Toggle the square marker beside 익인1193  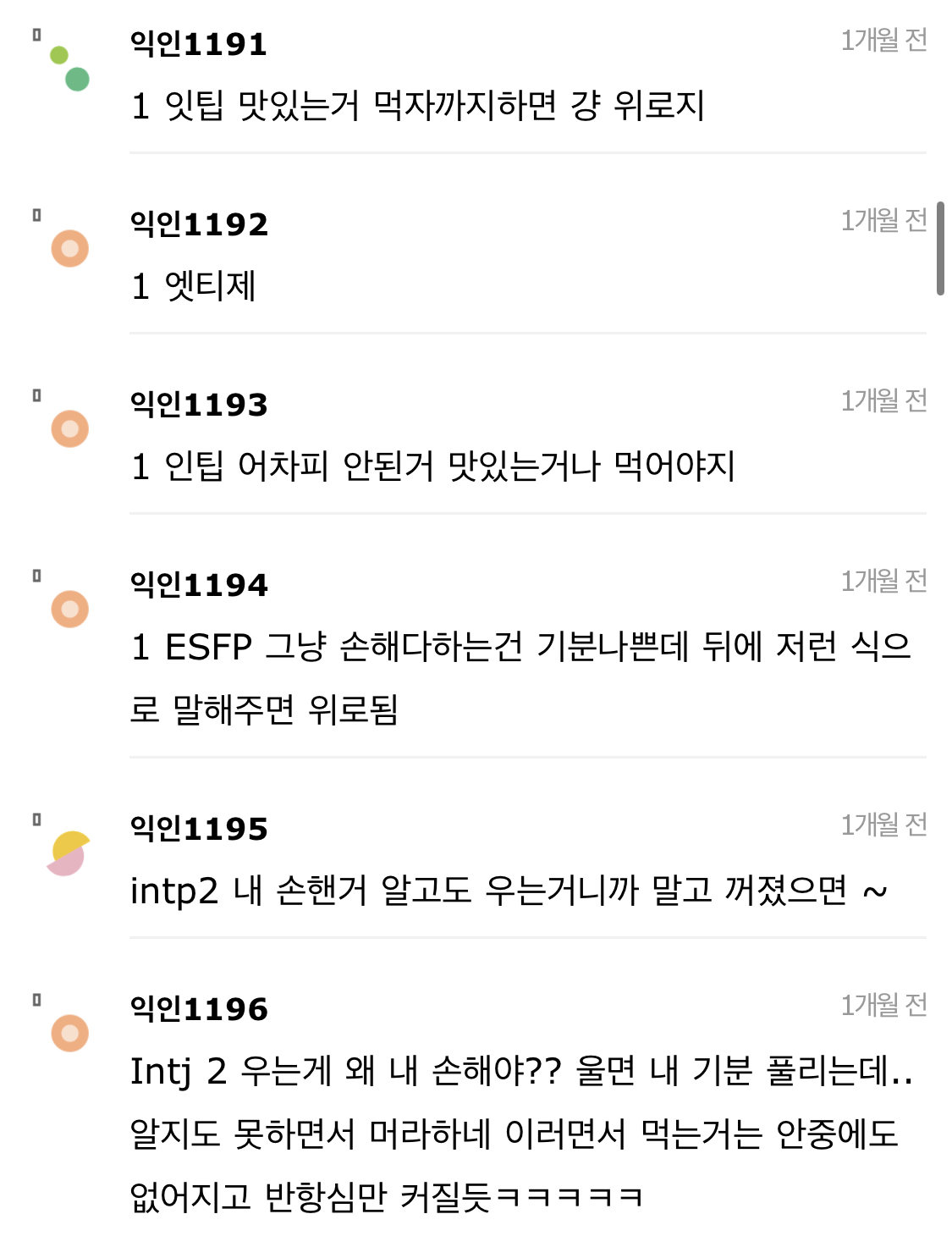tap(36, 395)
